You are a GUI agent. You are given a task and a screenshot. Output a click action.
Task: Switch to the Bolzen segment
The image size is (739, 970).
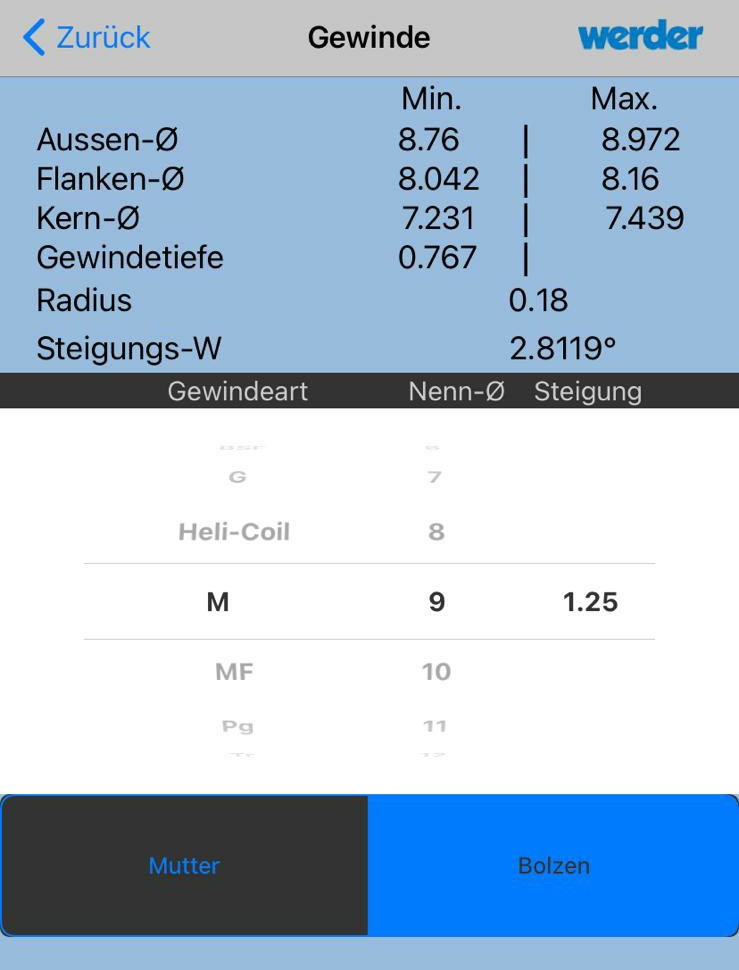coord(553,866)
